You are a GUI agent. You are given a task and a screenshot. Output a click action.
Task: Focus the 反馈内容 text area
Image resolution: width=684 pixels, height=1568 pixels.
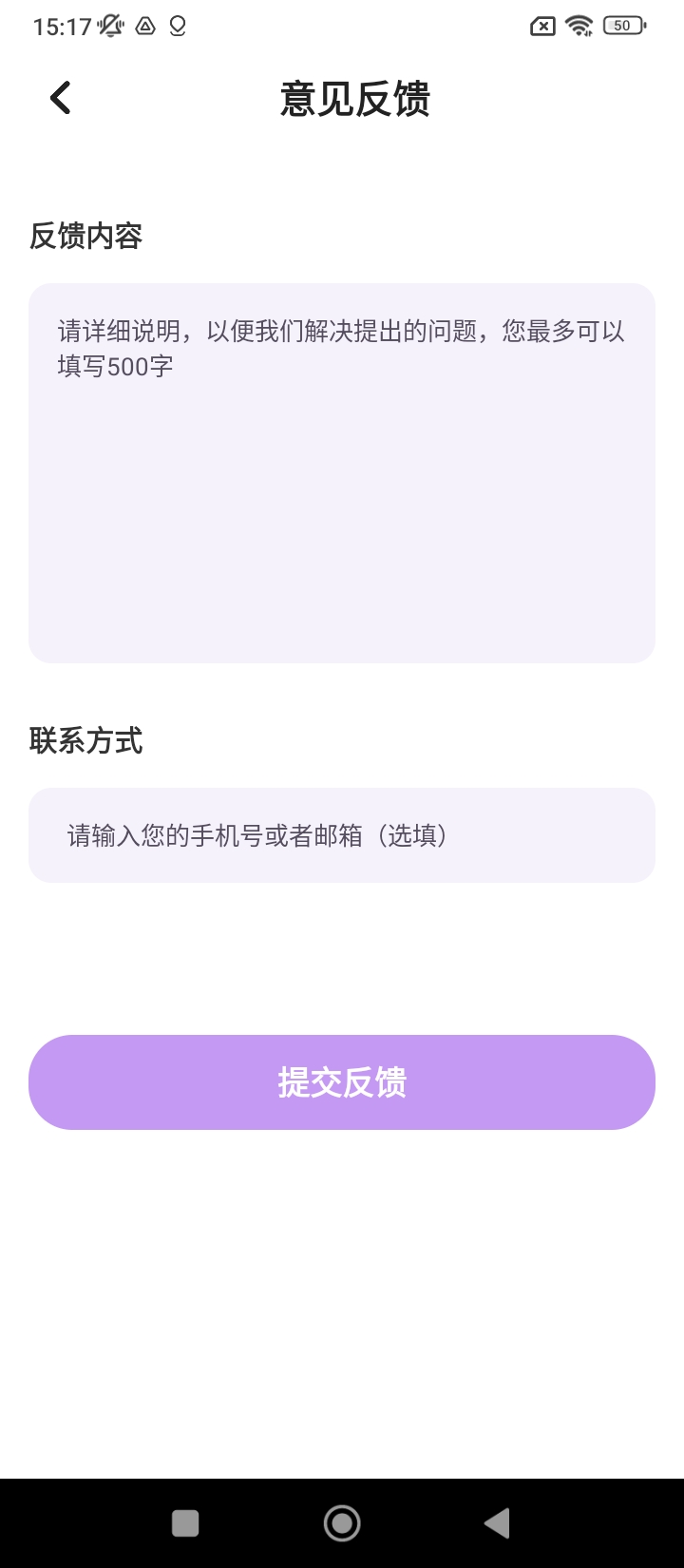tap(342, 472)
